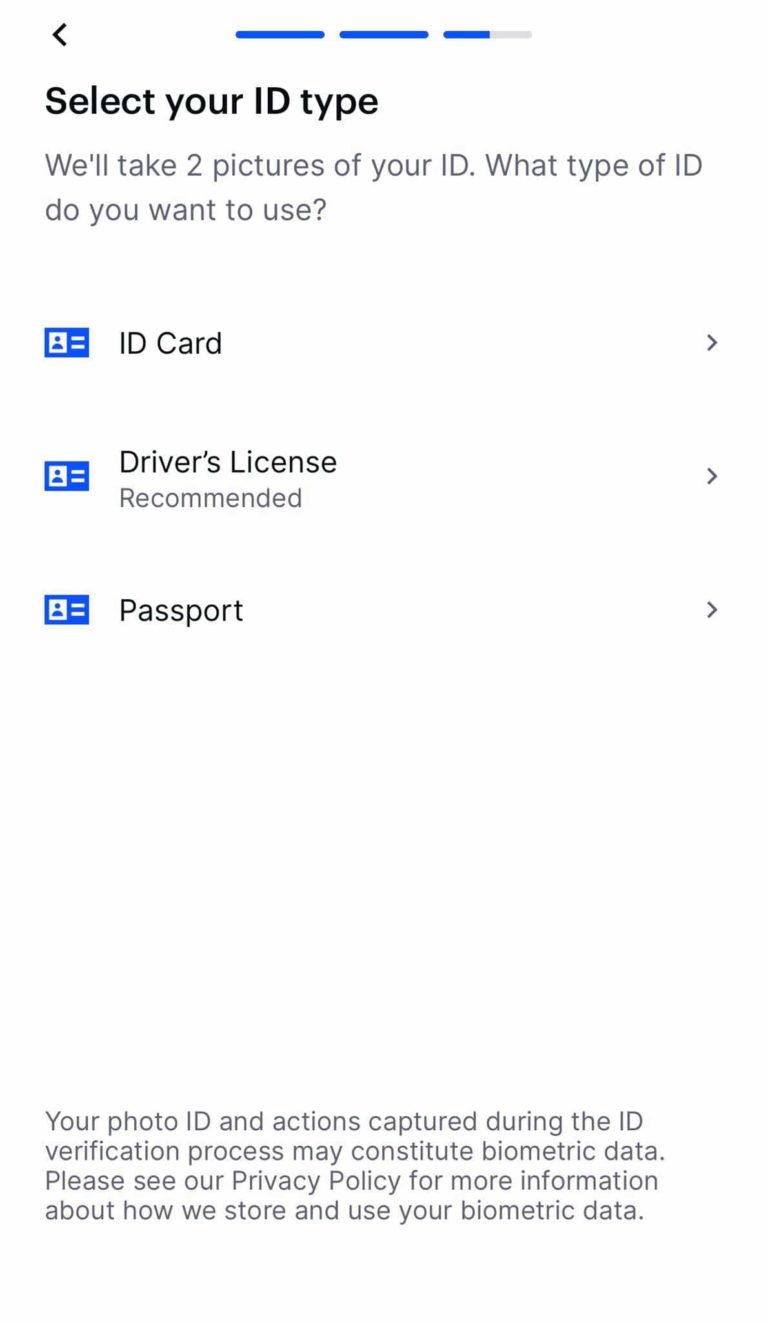Click the blue ID badge icon beside Passport

[66, 610]
